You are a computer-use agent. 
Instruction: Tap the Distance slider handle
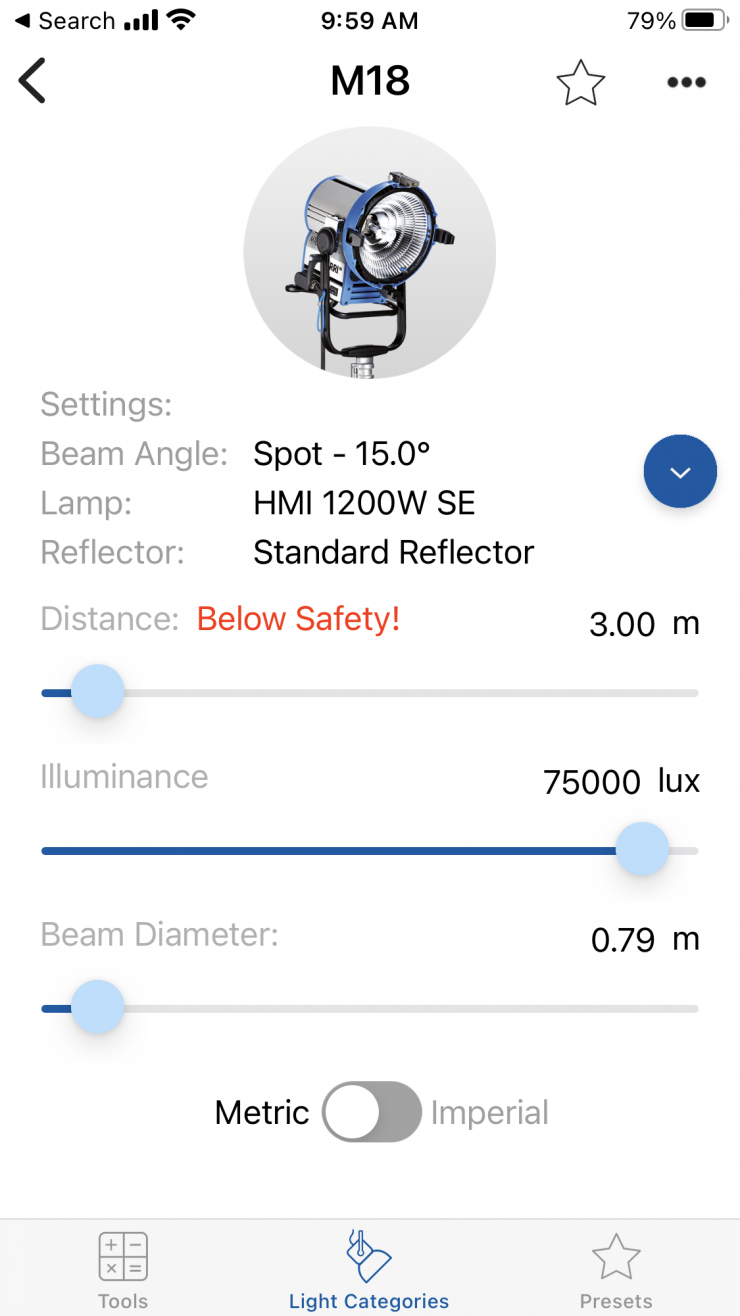[x=97, y=692]
